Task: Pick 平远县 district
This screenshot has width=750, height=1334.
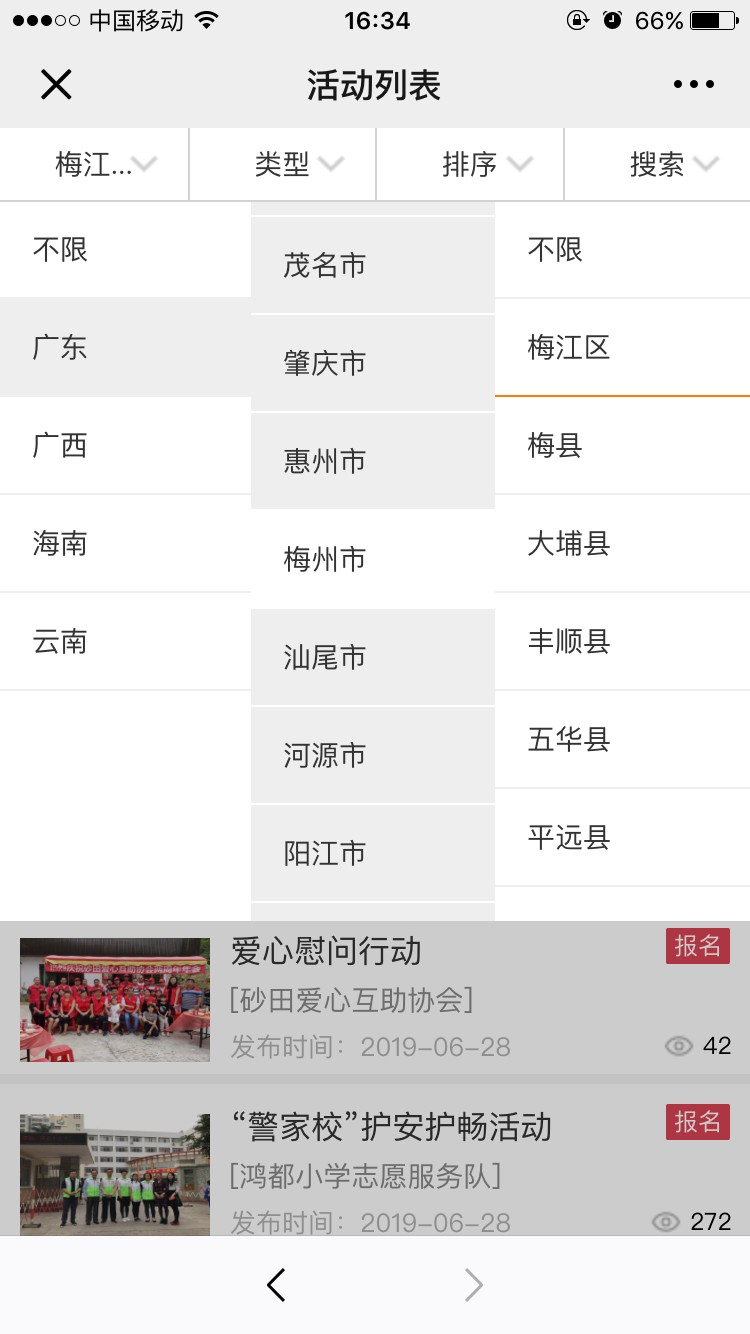Action: point(569,838)
